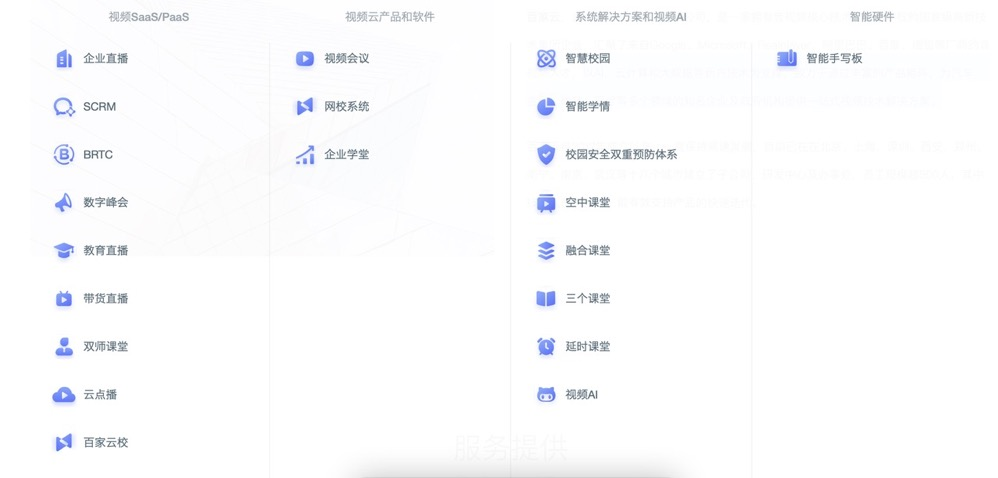
Task: Open 视频AI solution
Action: click(x=580, y=395)
